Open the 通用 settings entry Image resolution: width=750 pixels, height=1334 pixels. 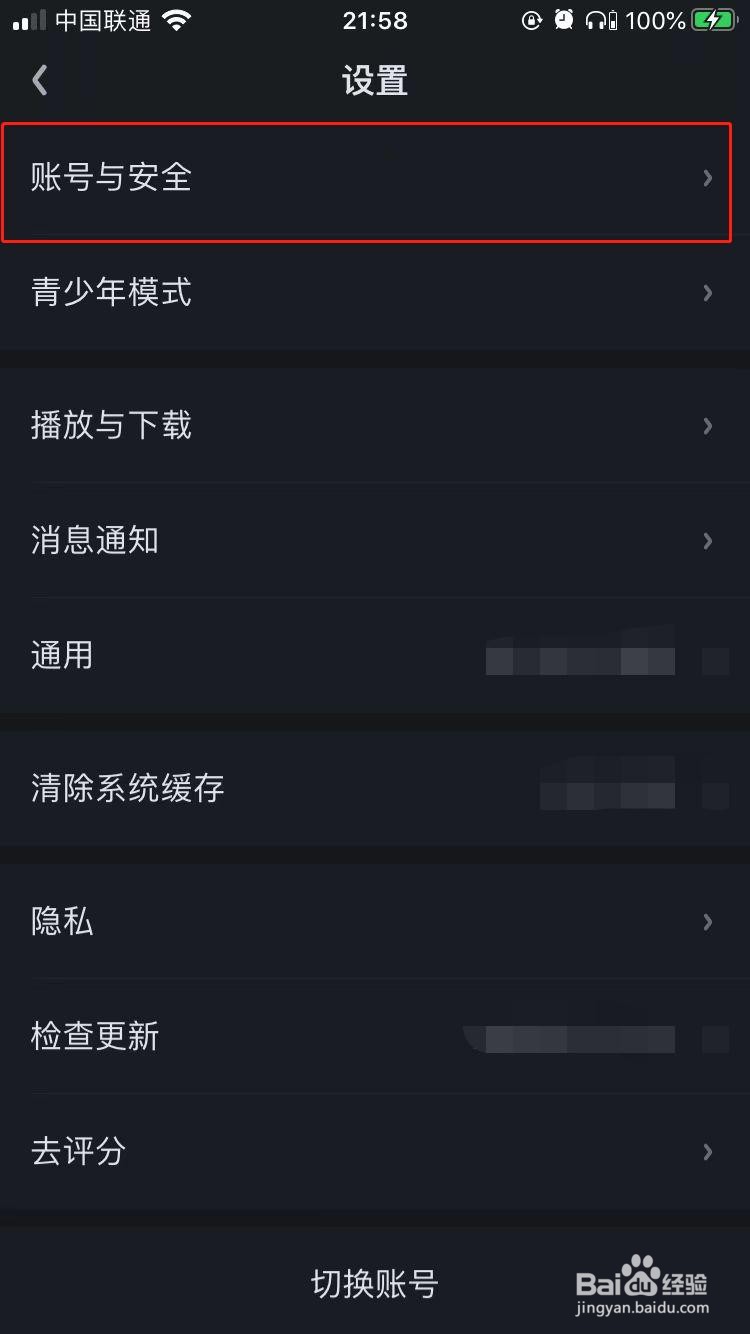pos(375,655)
